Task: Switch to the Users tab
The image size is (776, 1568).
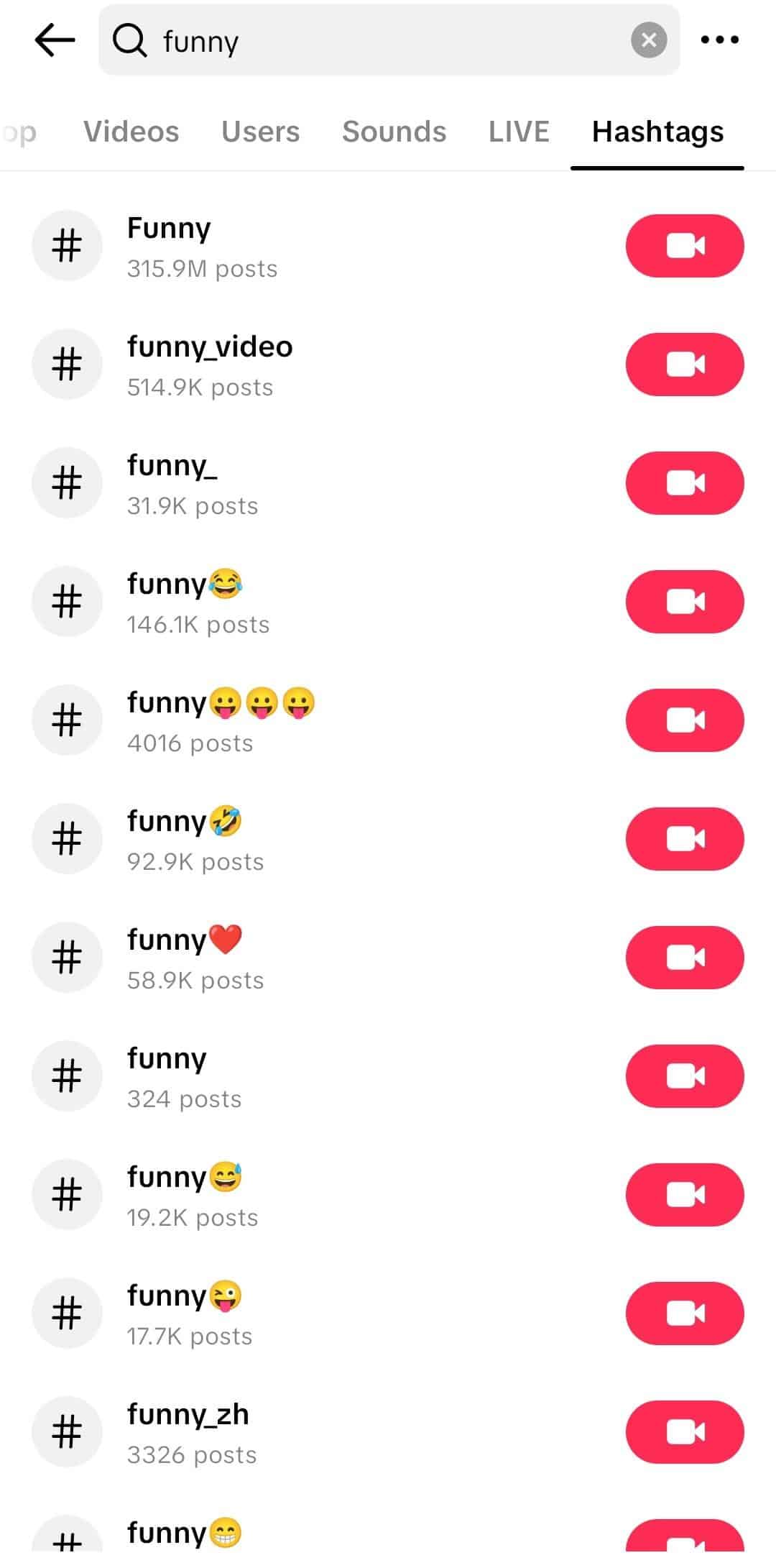Action: click(x=260, y=132)
